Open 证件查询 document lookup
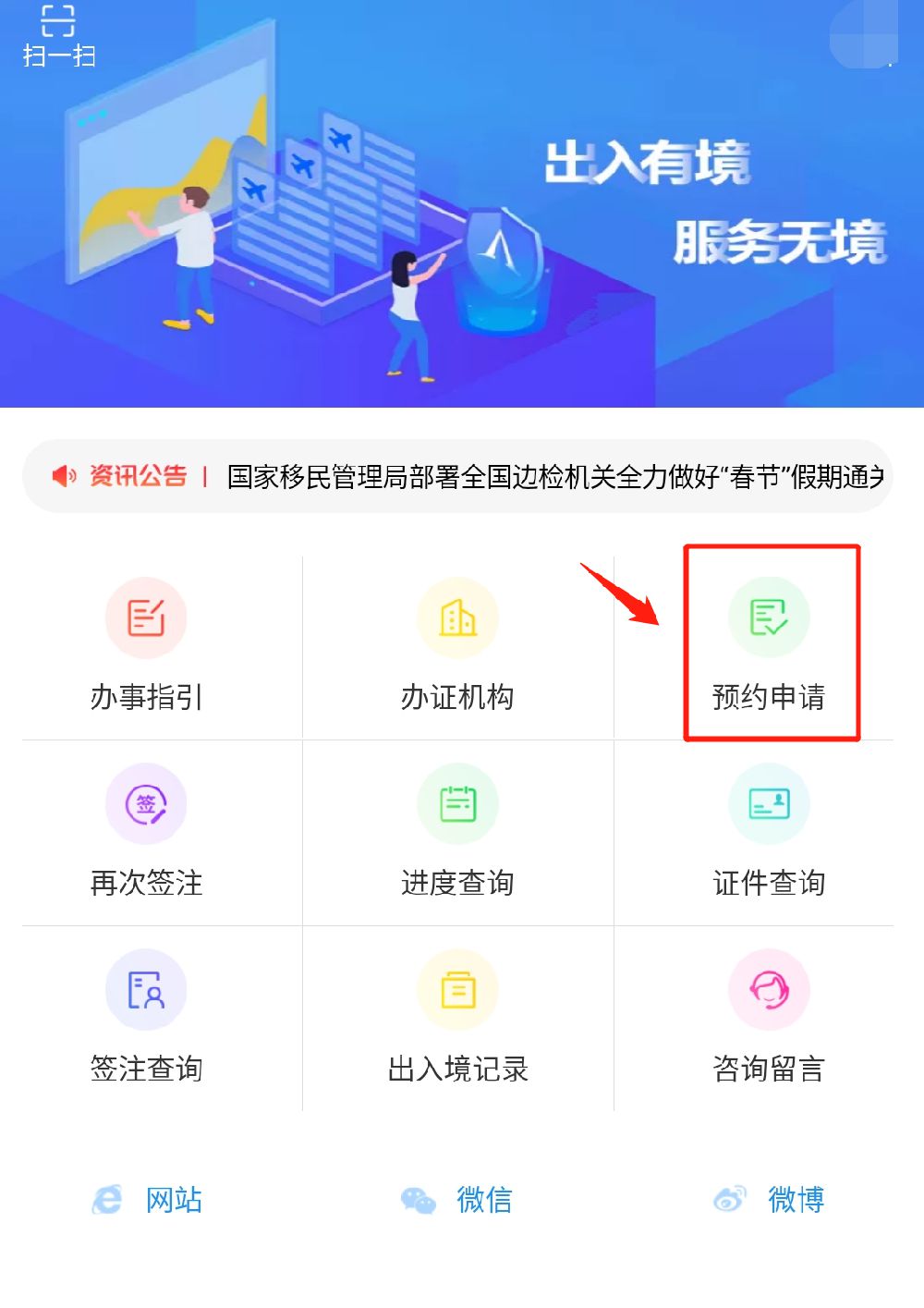Image resolution: width=924 pixels, height=1308 pixels. 769,832
